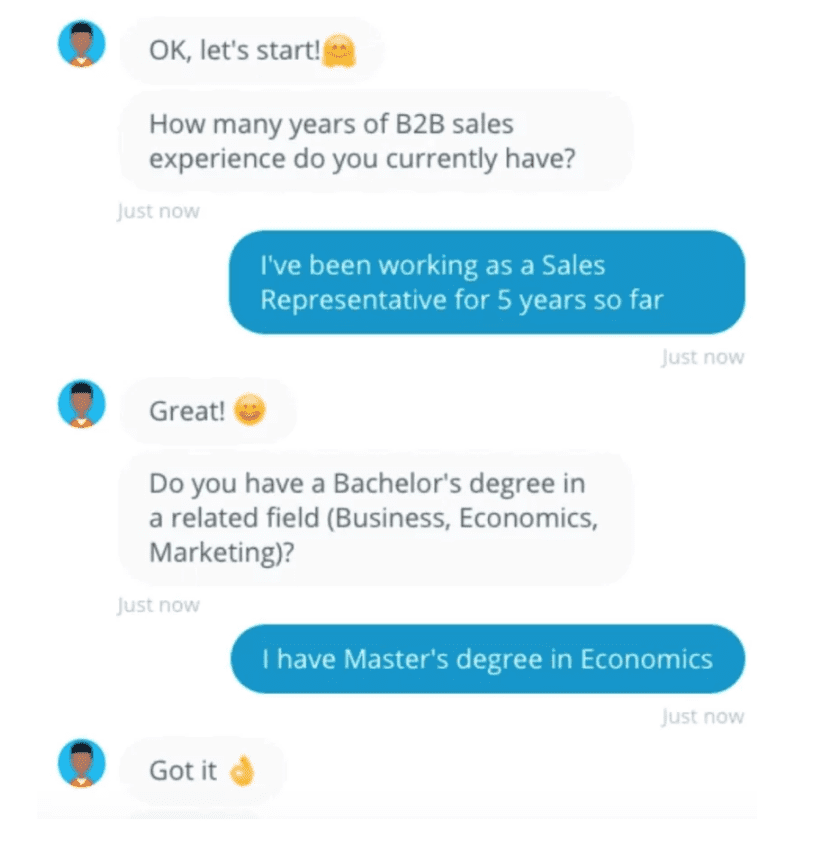The width and height of the screenshot is (818, 842).
Task: Click the "Got it" message bubble
Action: 200,770
